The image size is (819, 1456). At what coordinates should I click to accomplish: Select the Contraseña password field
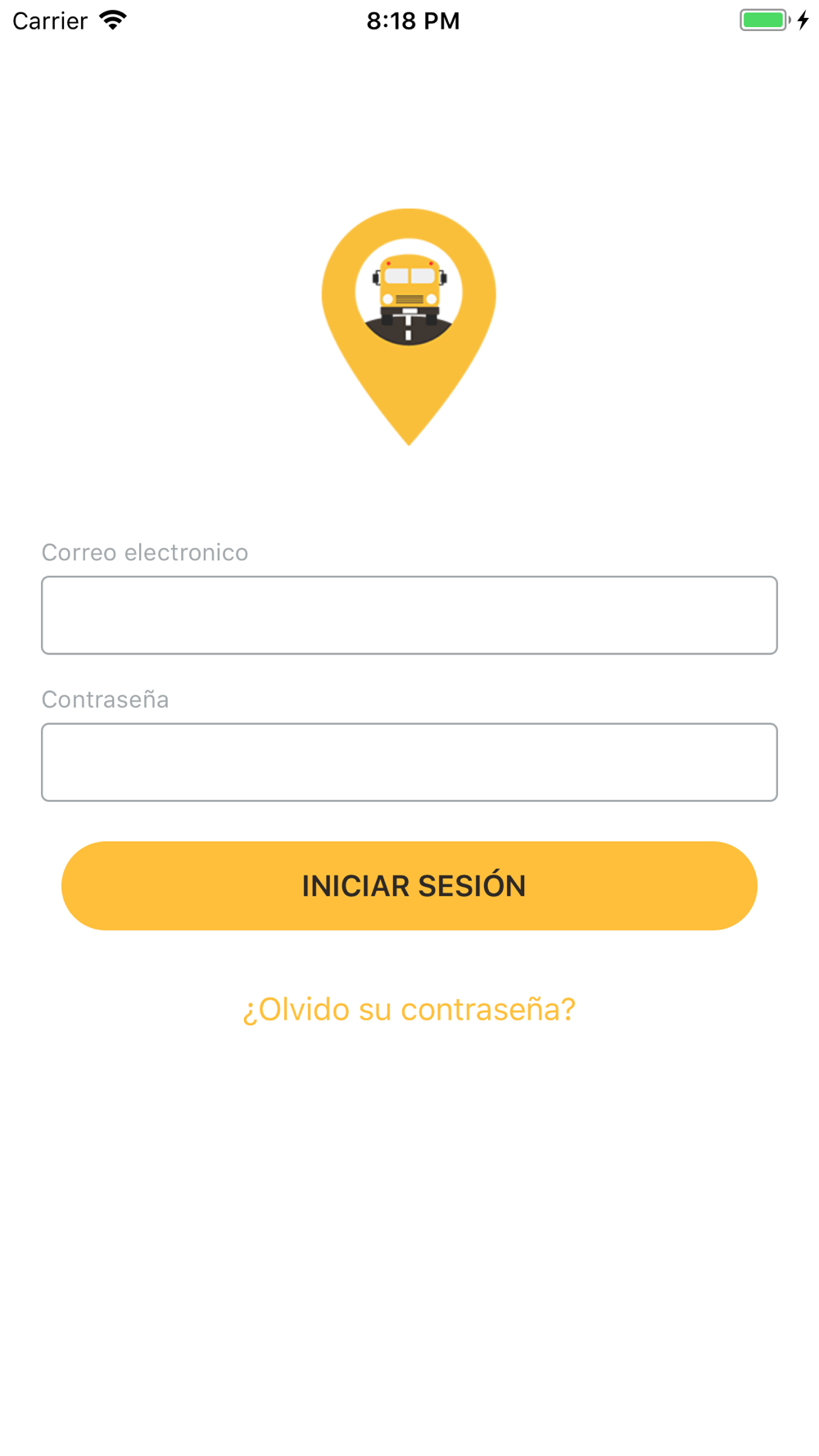[x=409, y=762]
